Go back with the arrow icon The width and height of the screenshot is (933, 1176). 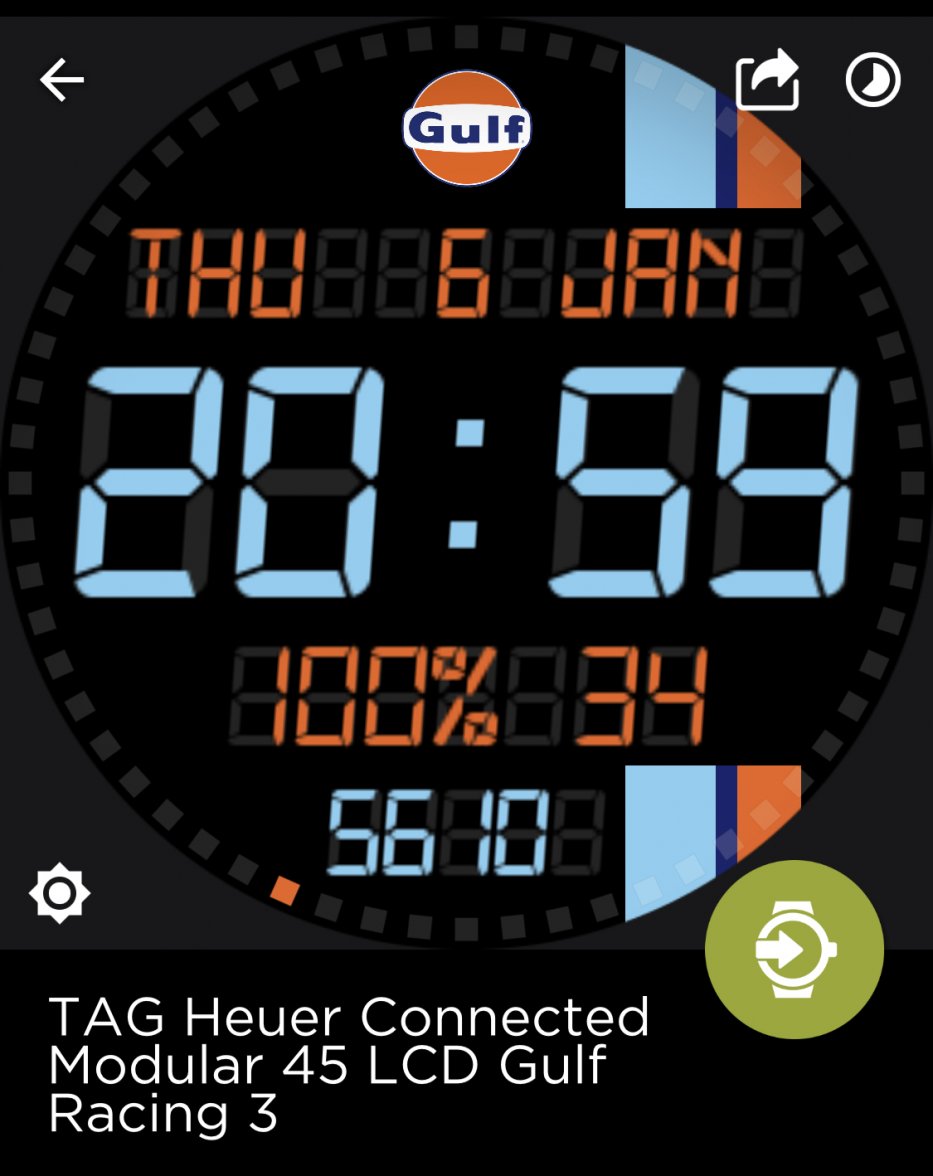[x=62, y=80]
